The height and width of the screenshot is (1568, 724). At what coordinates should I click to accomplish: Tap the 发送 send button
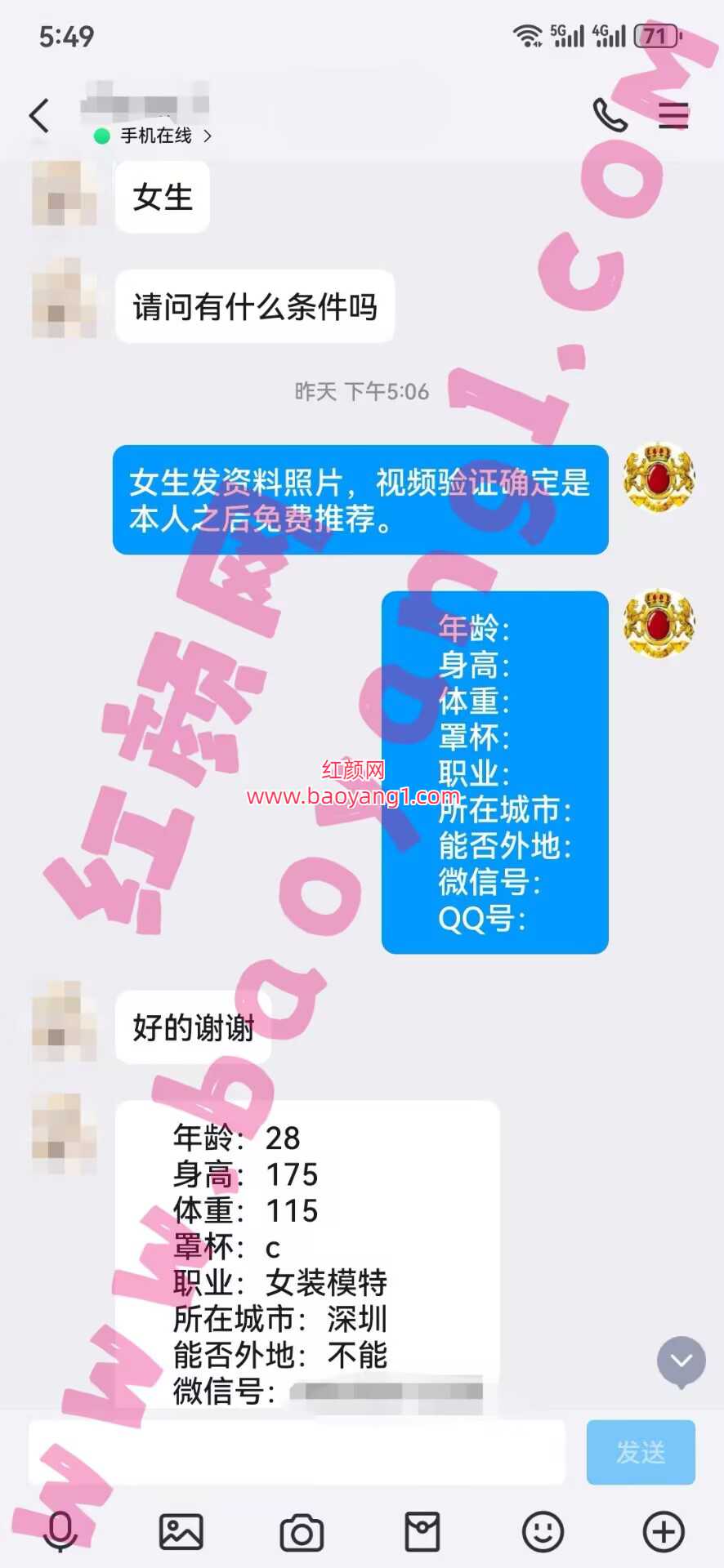click(x=640, y=1451)
